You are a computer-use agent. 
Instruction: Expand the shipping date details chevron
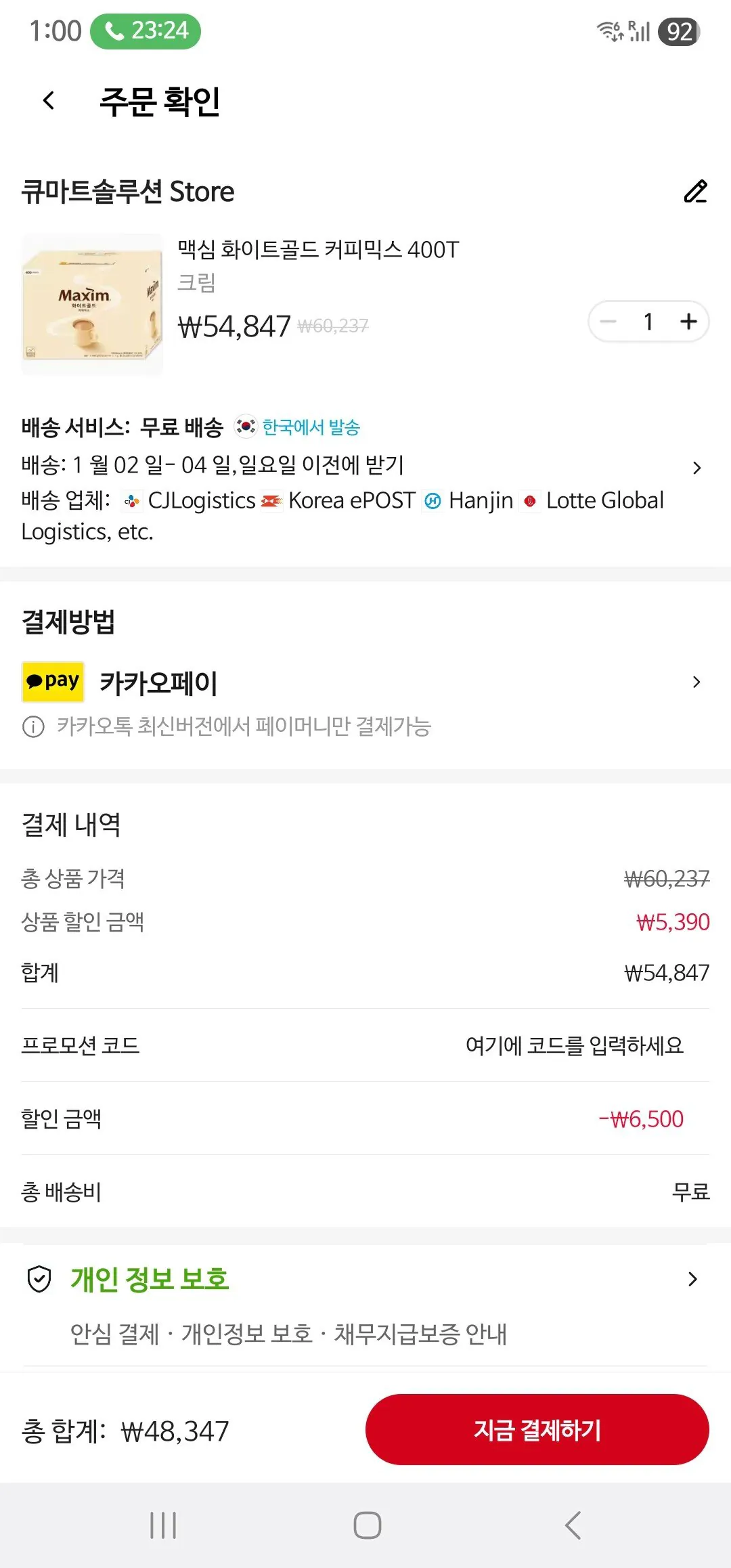click(x=698, y=467)
